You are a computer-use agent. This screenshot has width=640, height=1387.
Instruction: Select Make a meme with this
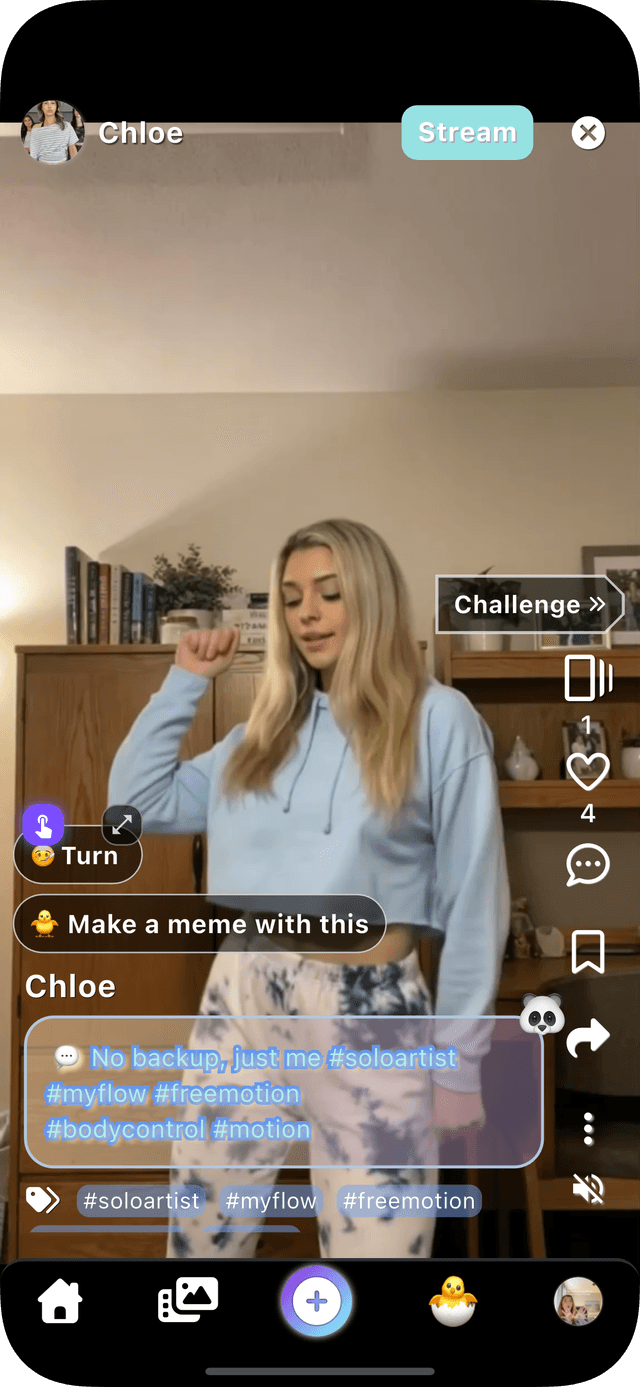click(x=200, y=924)
